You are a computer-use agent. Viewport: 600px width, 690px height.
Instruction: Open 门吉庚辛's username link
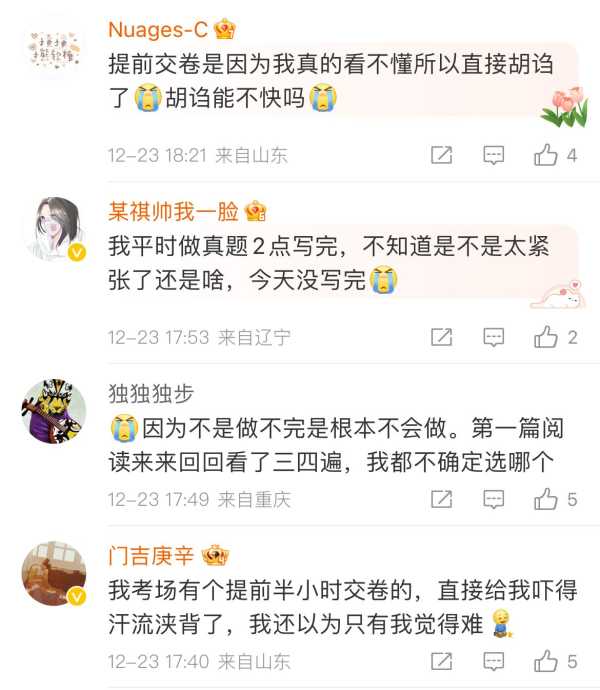pos(152,556)
